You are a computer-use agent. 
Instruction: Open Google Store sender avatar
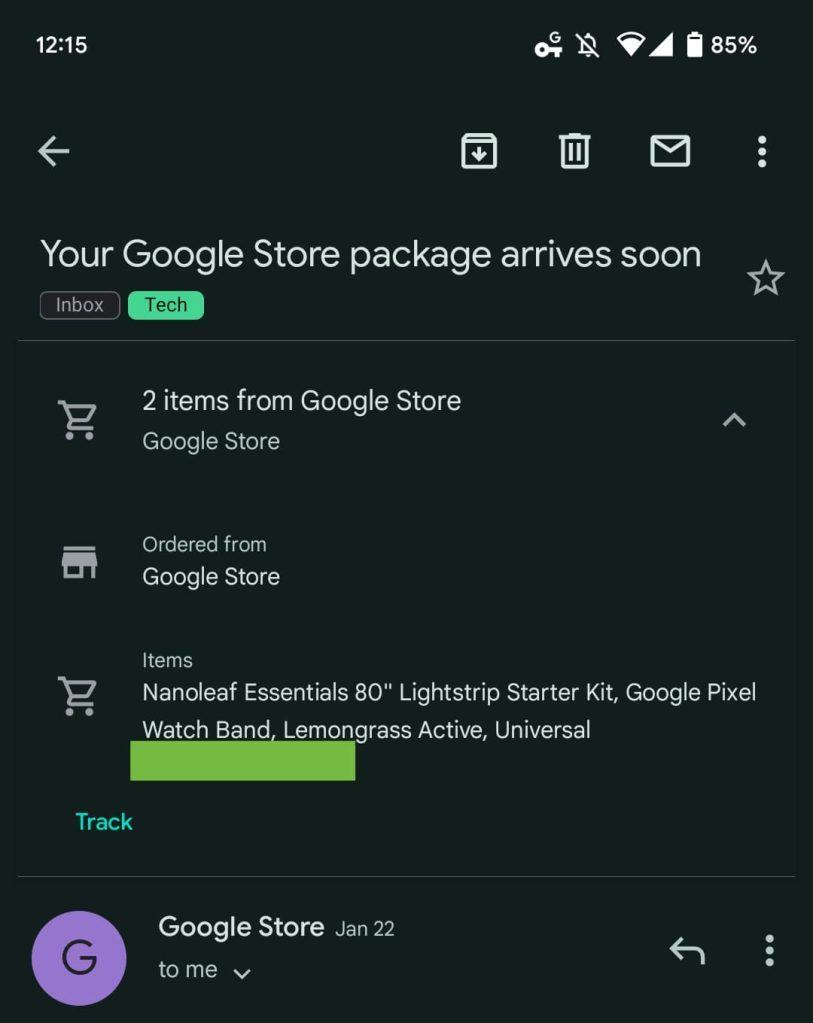click(x=79, y=958)
